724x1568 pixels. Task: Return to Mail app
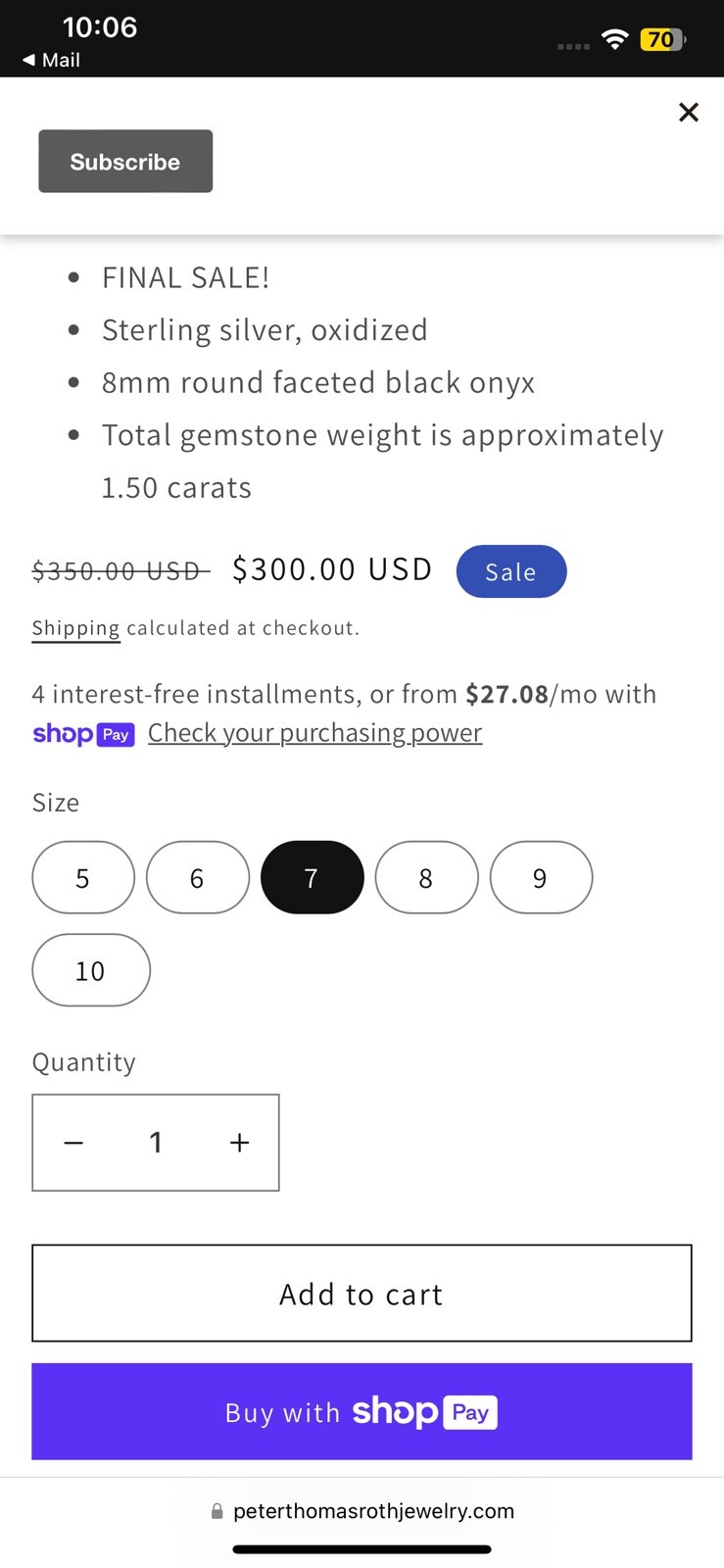pos(51,60)
